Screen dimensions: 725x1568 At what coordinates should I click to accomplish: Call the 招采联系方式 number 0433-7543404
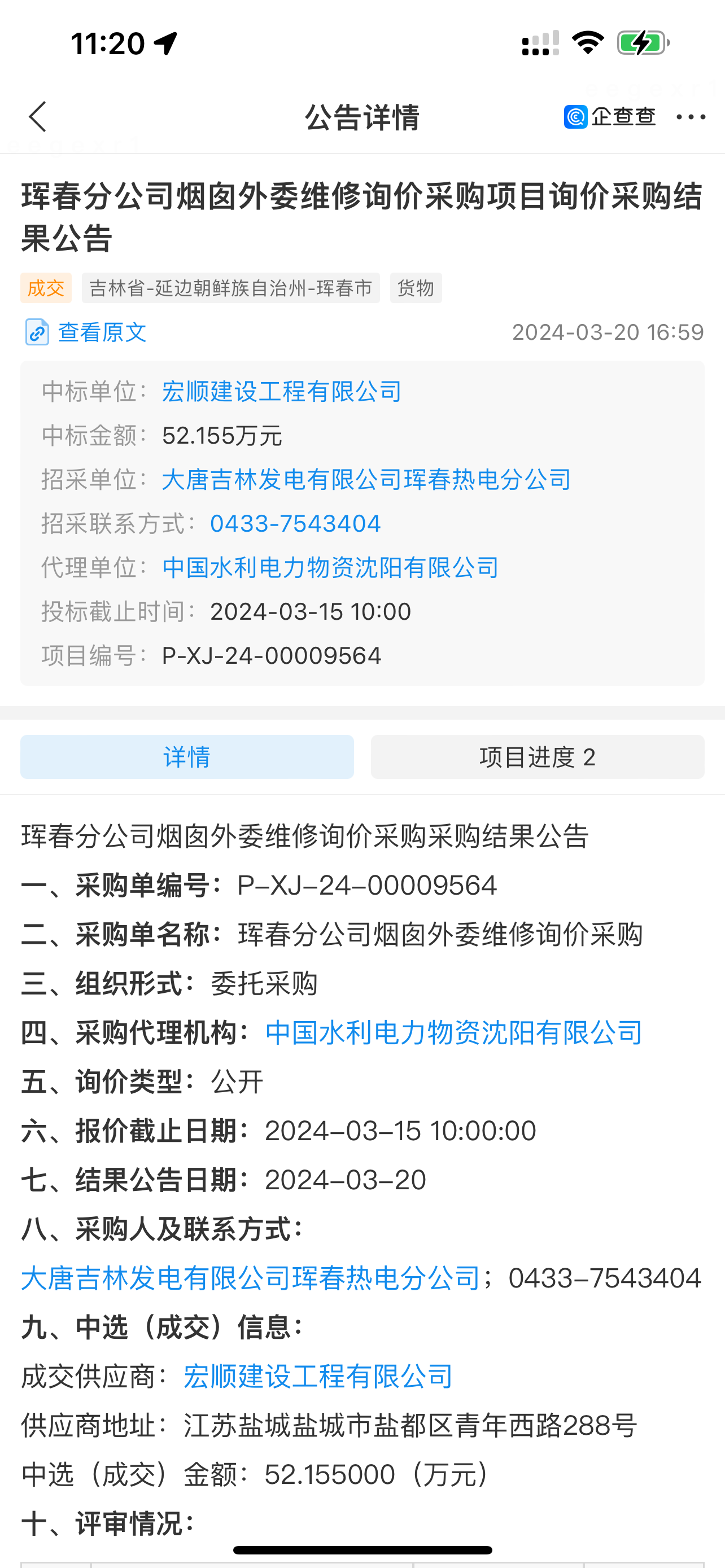tap(295, 523)
